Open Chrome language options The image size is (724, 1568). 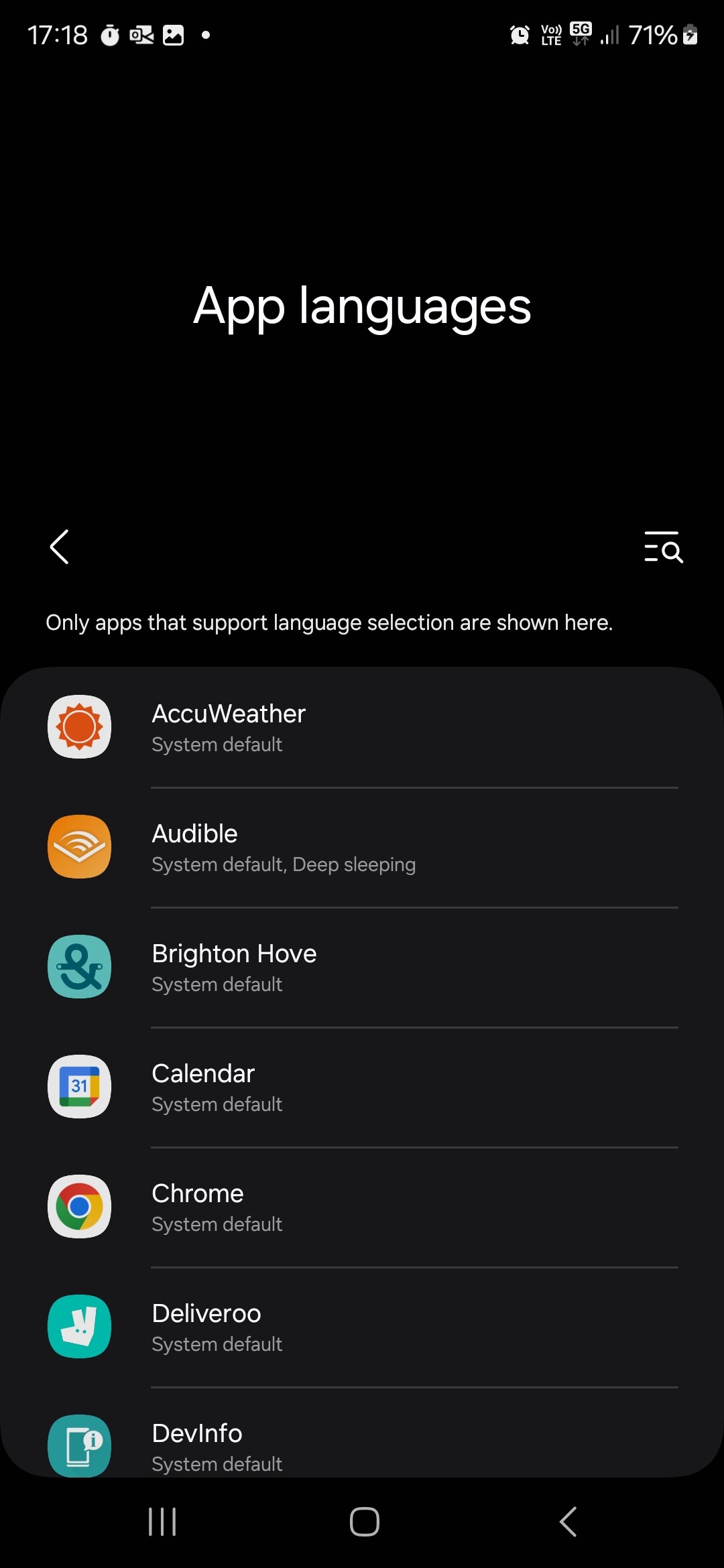pos(362,1207)
